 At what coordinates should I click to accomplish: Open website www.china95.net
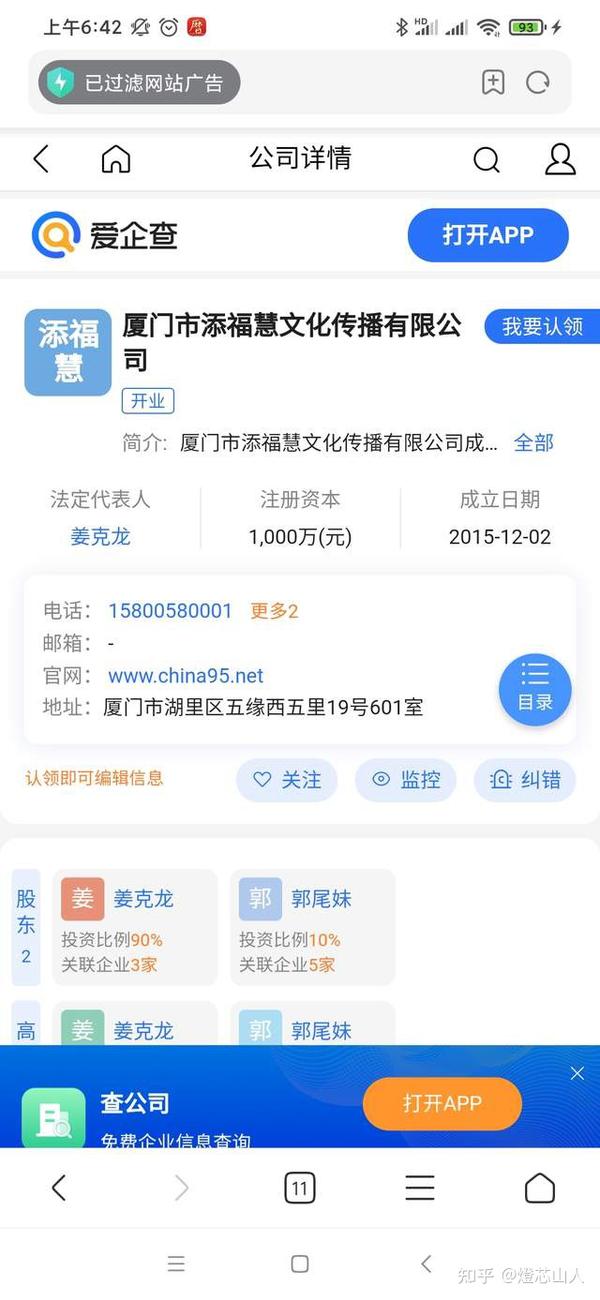pyautogui.click(x=186, y=676)
